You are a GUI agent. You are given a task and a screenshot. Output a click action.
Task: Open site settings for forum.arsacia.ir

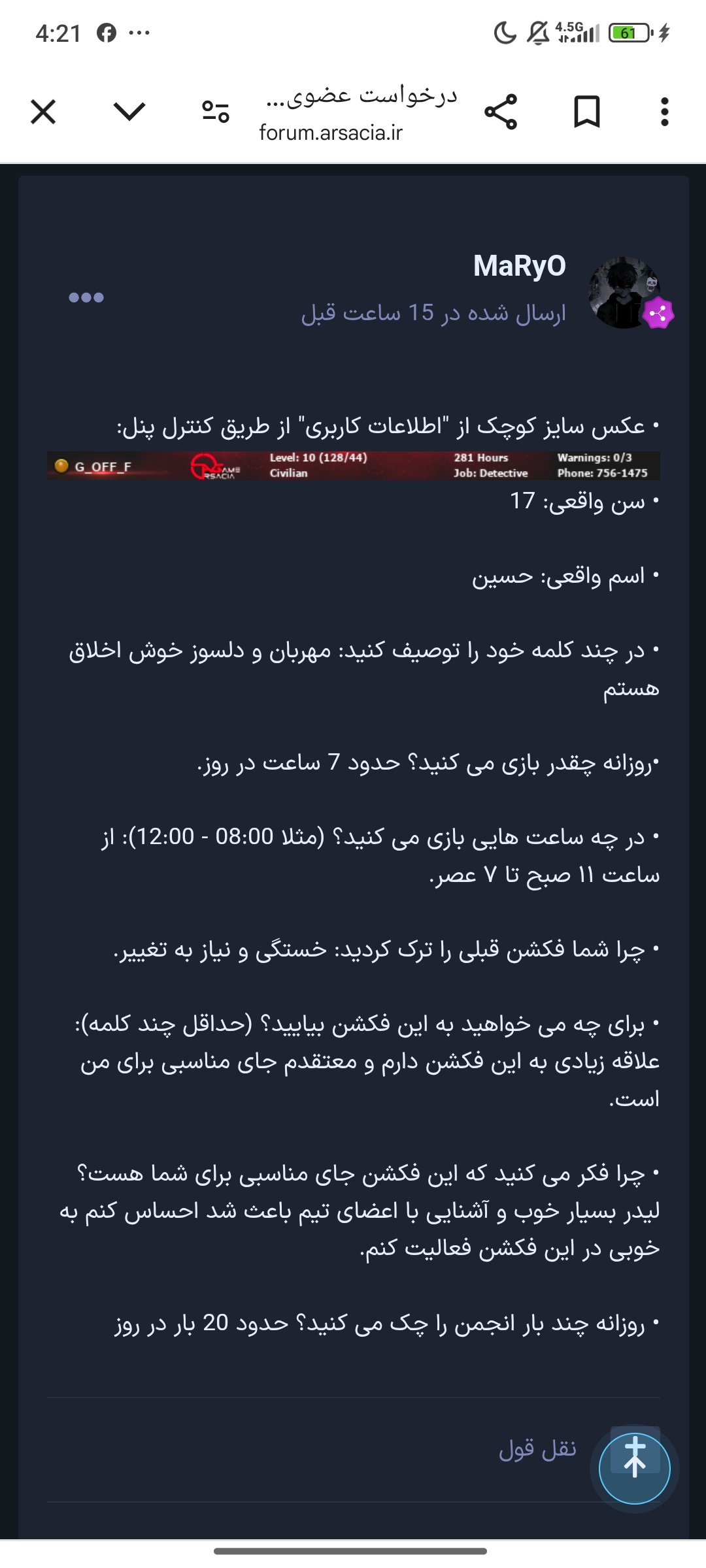216,112
